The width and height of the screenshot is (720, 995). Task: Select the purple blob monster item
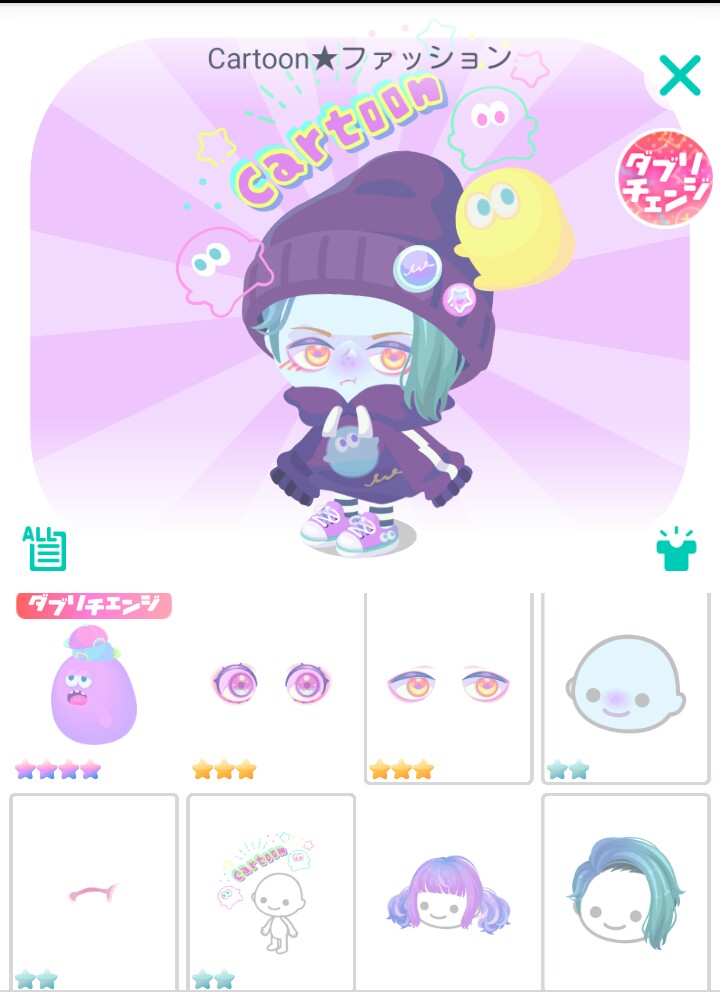tap(93, 690)
